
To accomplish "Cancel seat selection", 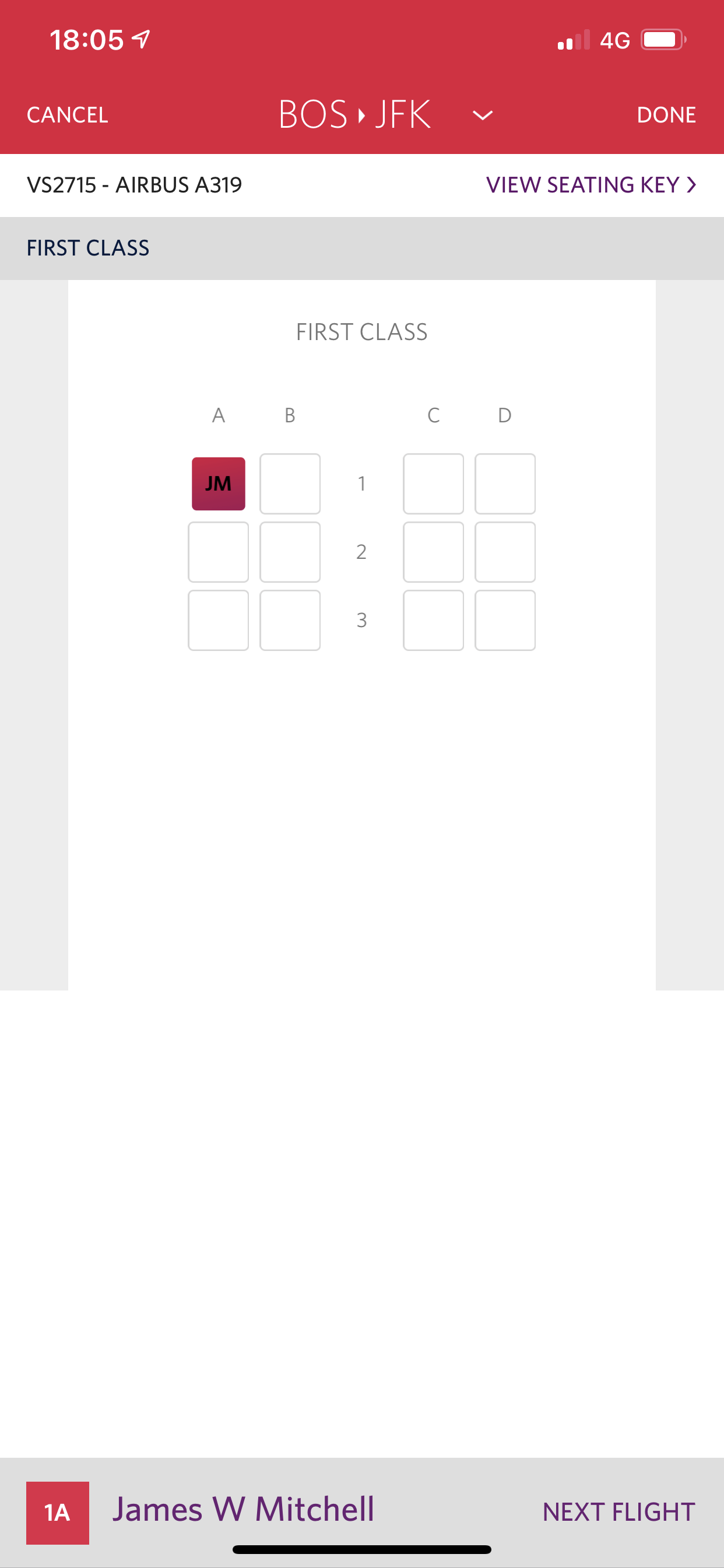I will click(x=68, y=115).
